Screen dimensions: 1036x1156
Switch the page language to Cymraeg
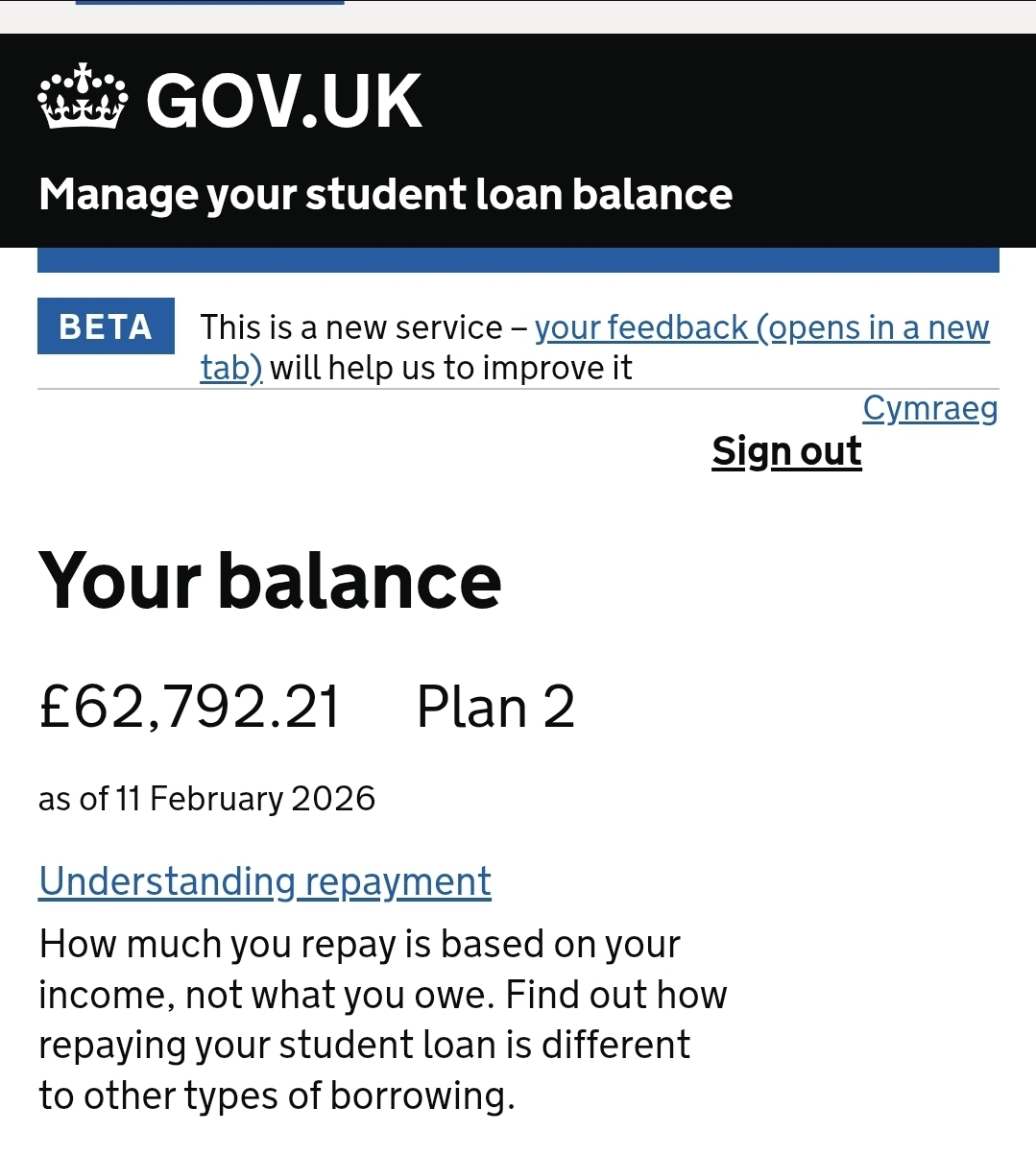(x=929, y=408)
